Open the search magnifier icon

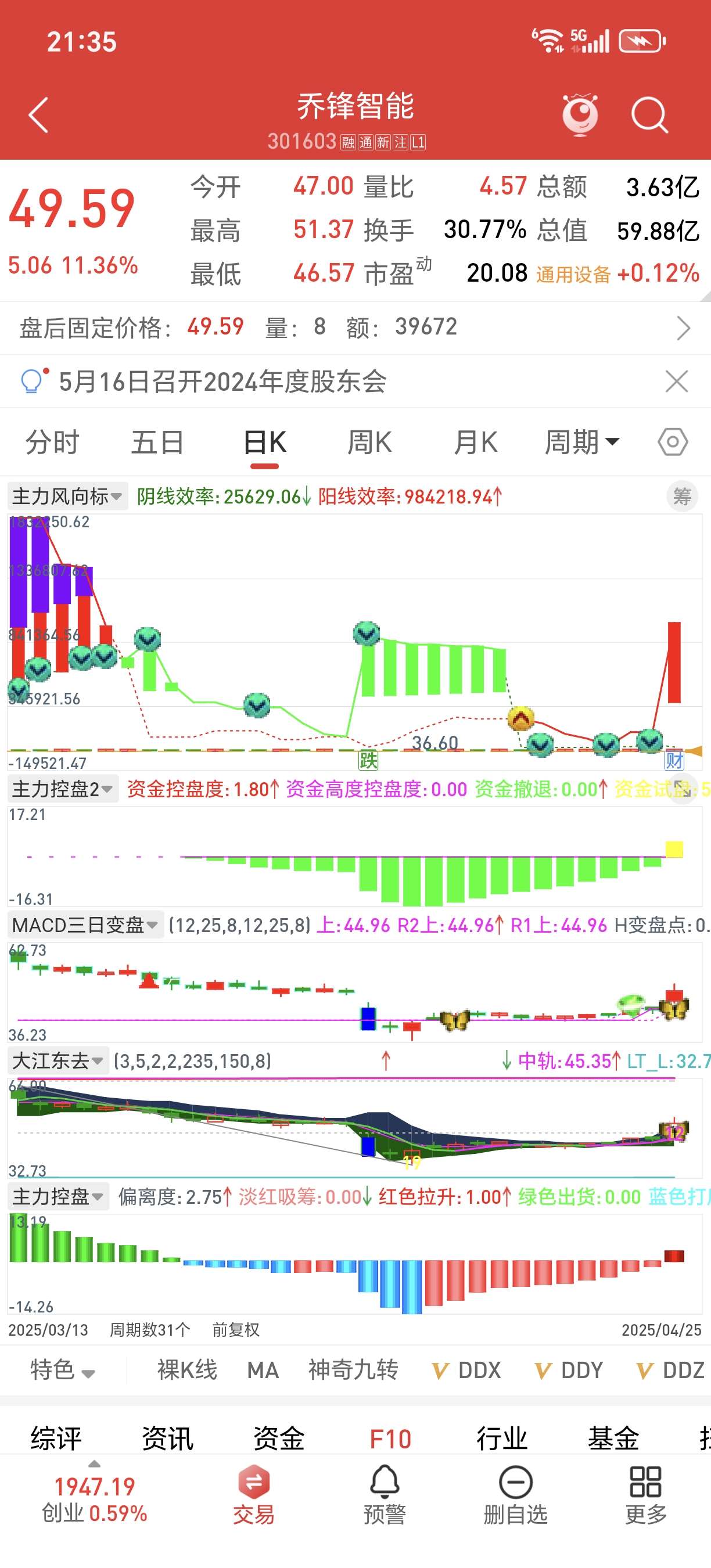[649, 114]
